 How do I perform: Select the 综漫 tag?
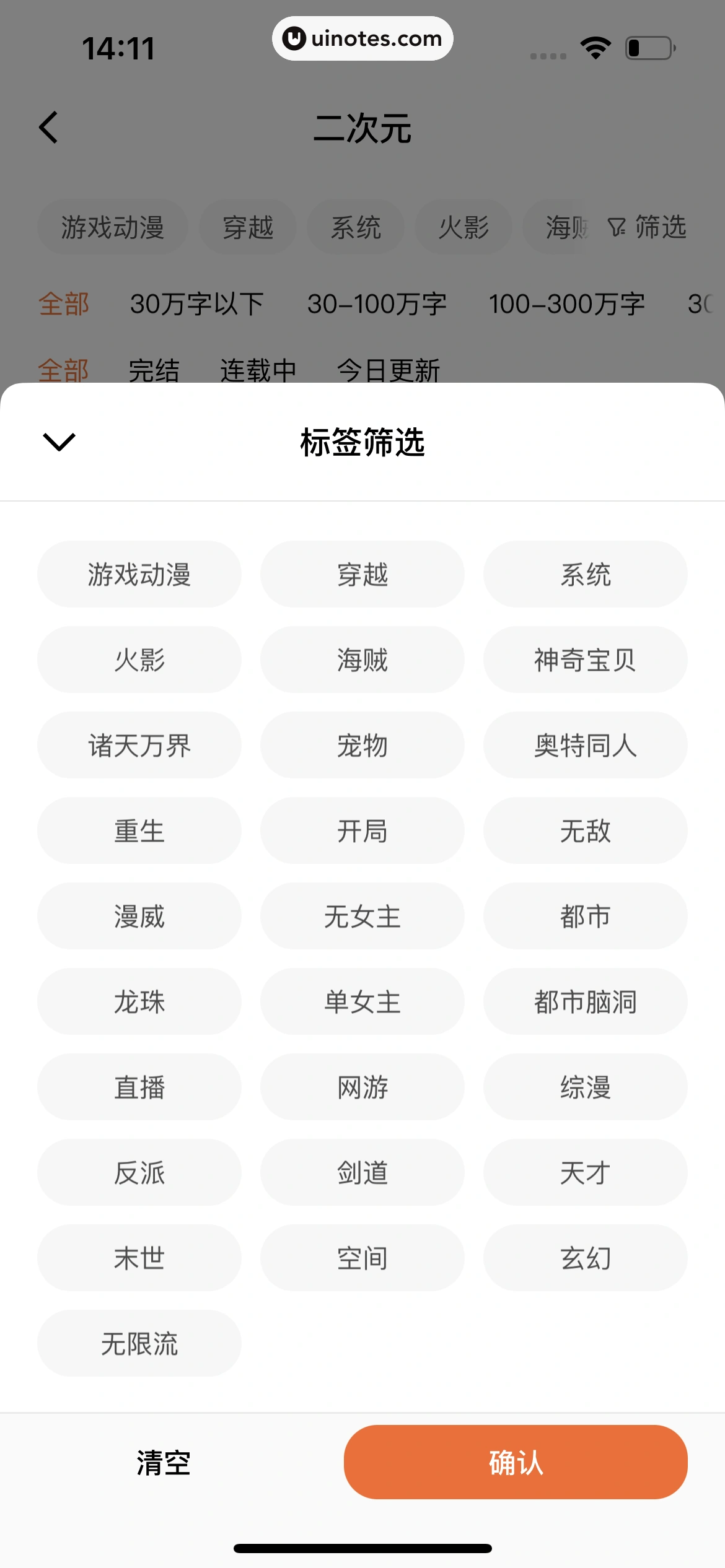pos(585,1087)
